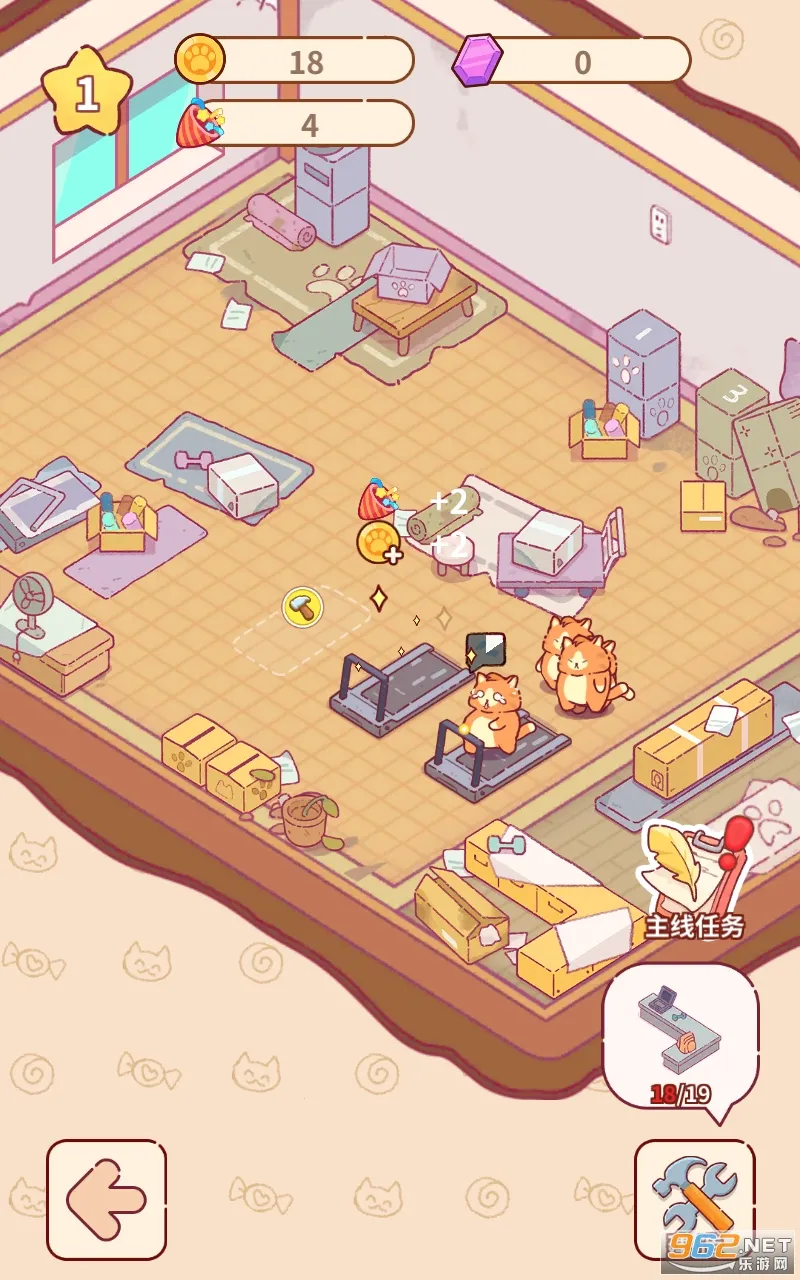Tap the back arrow button
Screen dimensions: 800x1280
(106, 1199)
